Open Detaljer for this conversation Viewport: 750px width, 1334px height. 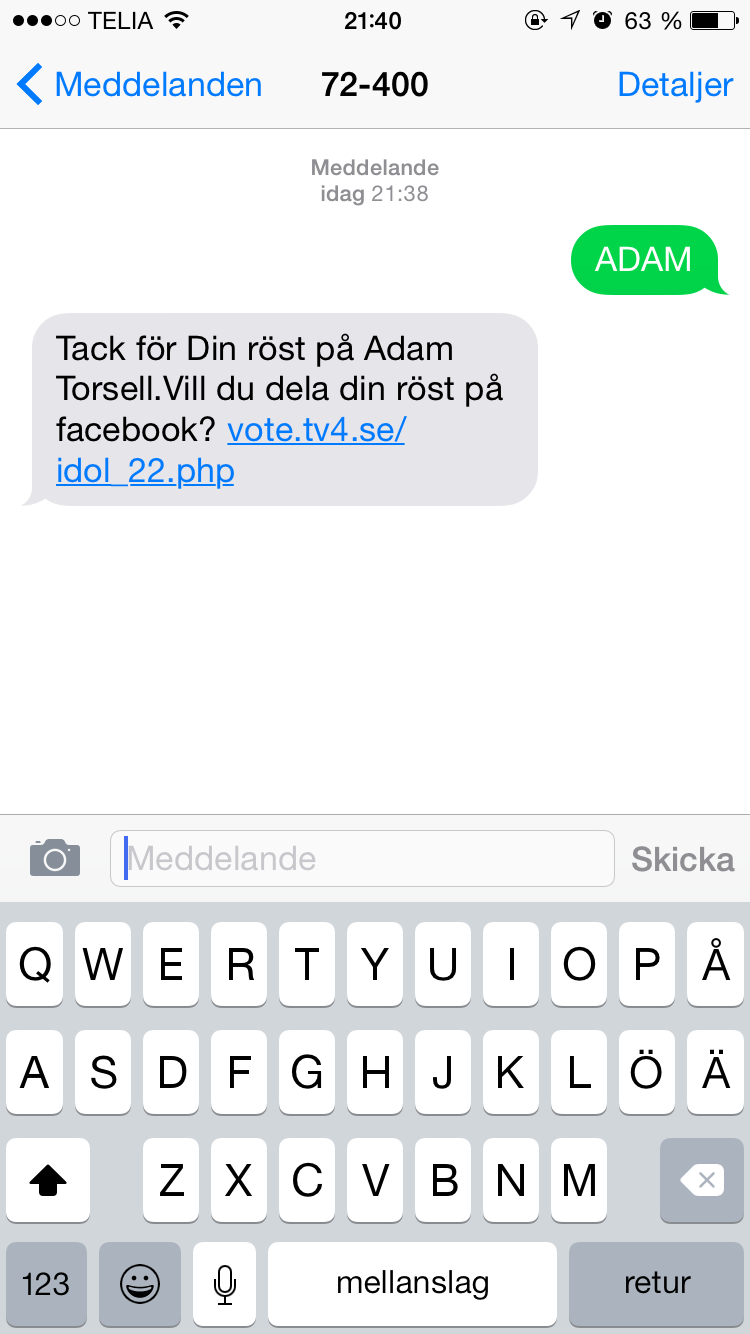click(x=675, y=85)
